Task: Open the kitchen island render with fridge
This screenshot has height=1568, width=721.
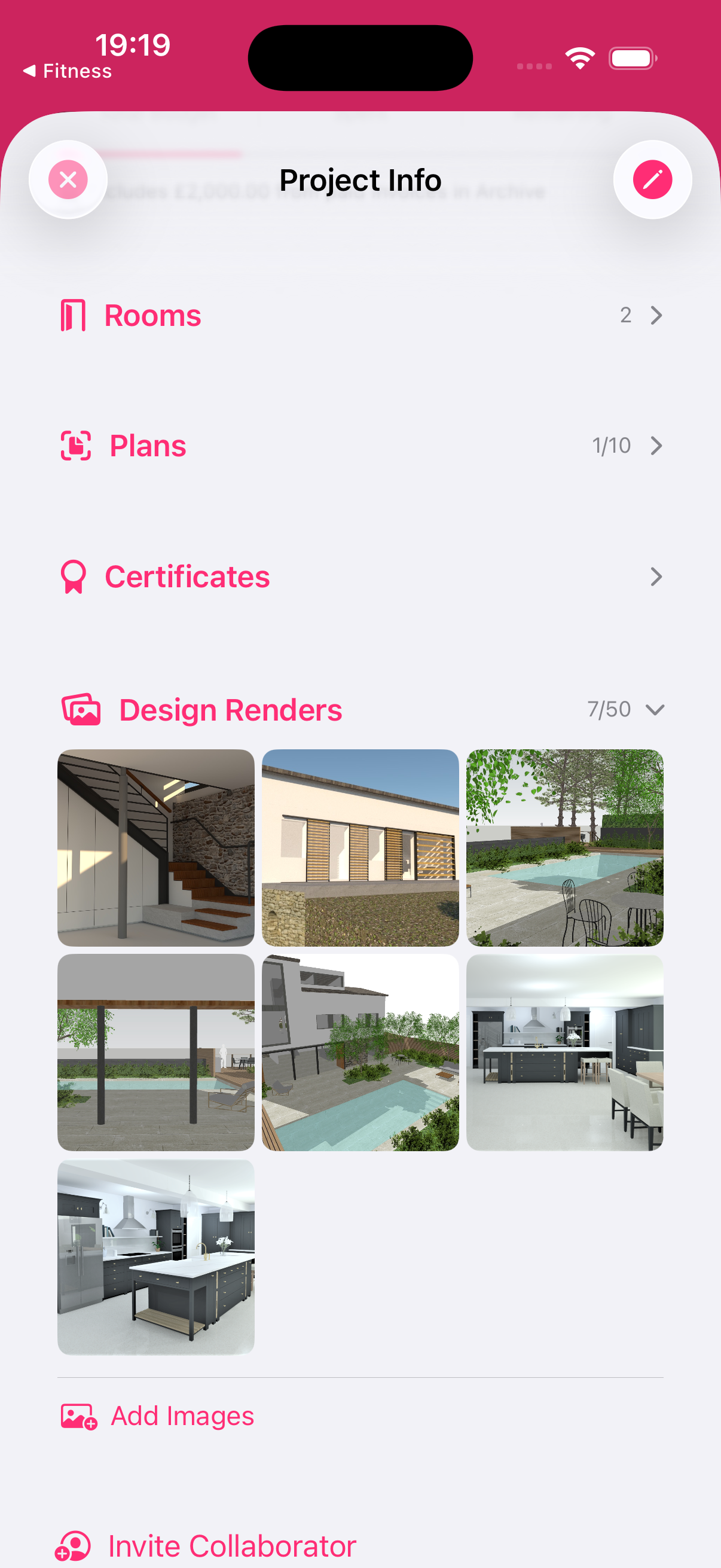Action: click(x=156, y=1256)
